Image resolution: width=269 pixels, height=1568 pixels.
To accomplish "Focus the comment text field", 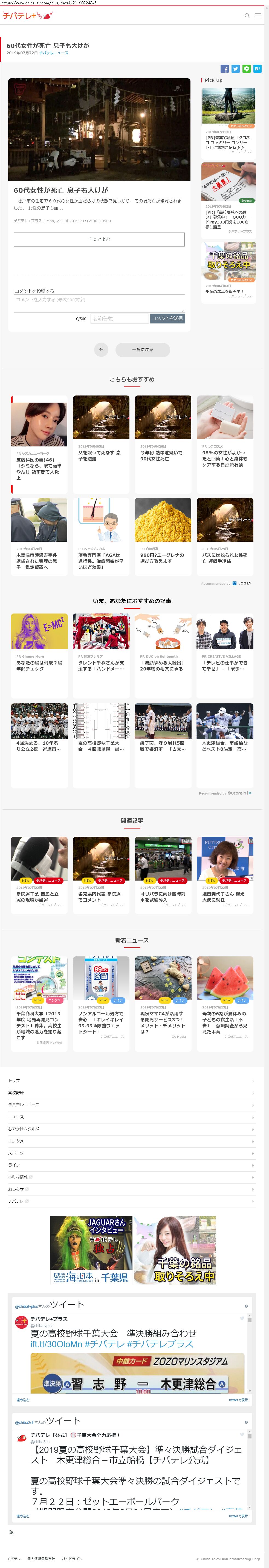I will [99, 303].
